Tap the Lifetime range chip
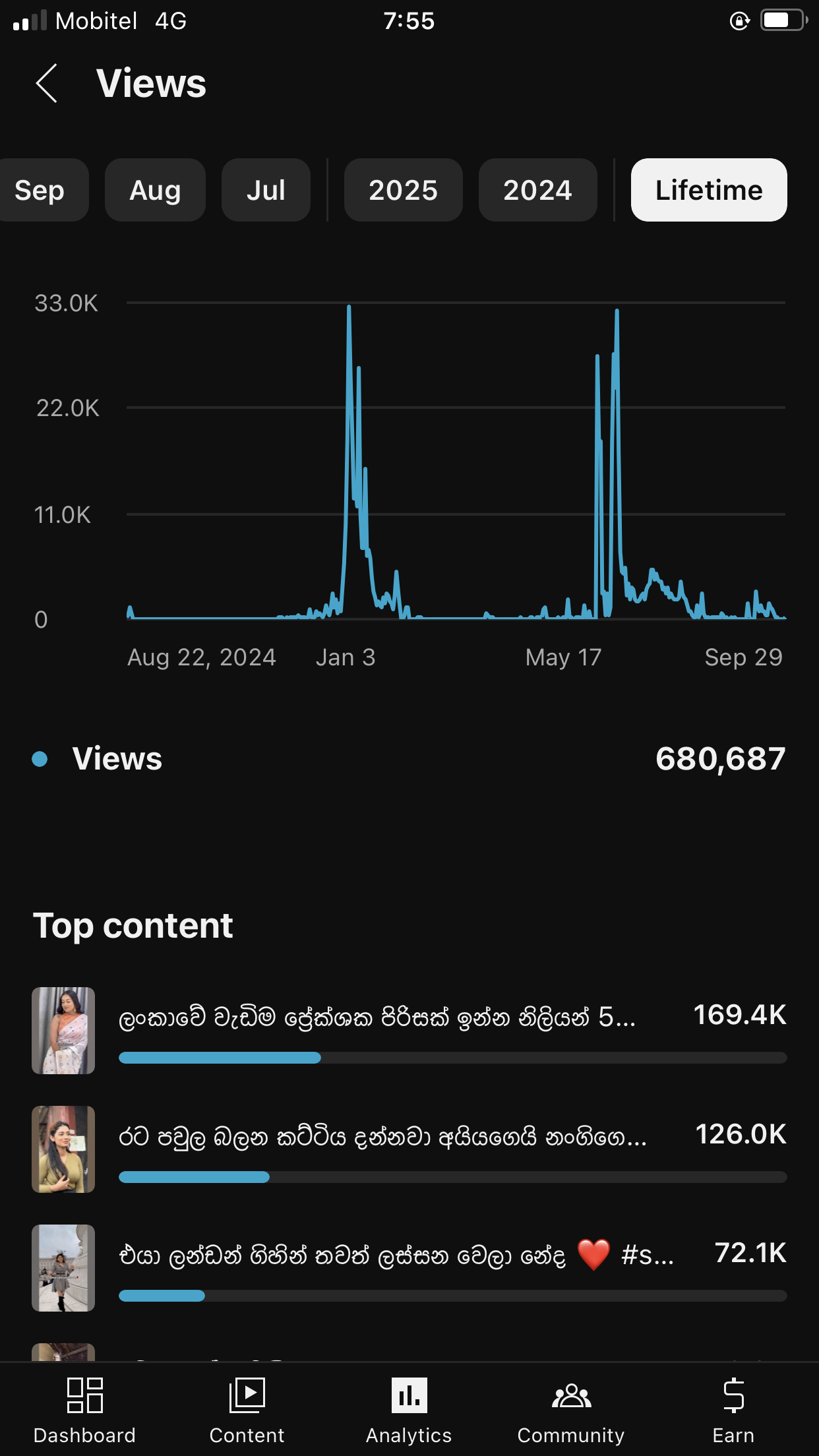819x1456 pixels. 708,191
